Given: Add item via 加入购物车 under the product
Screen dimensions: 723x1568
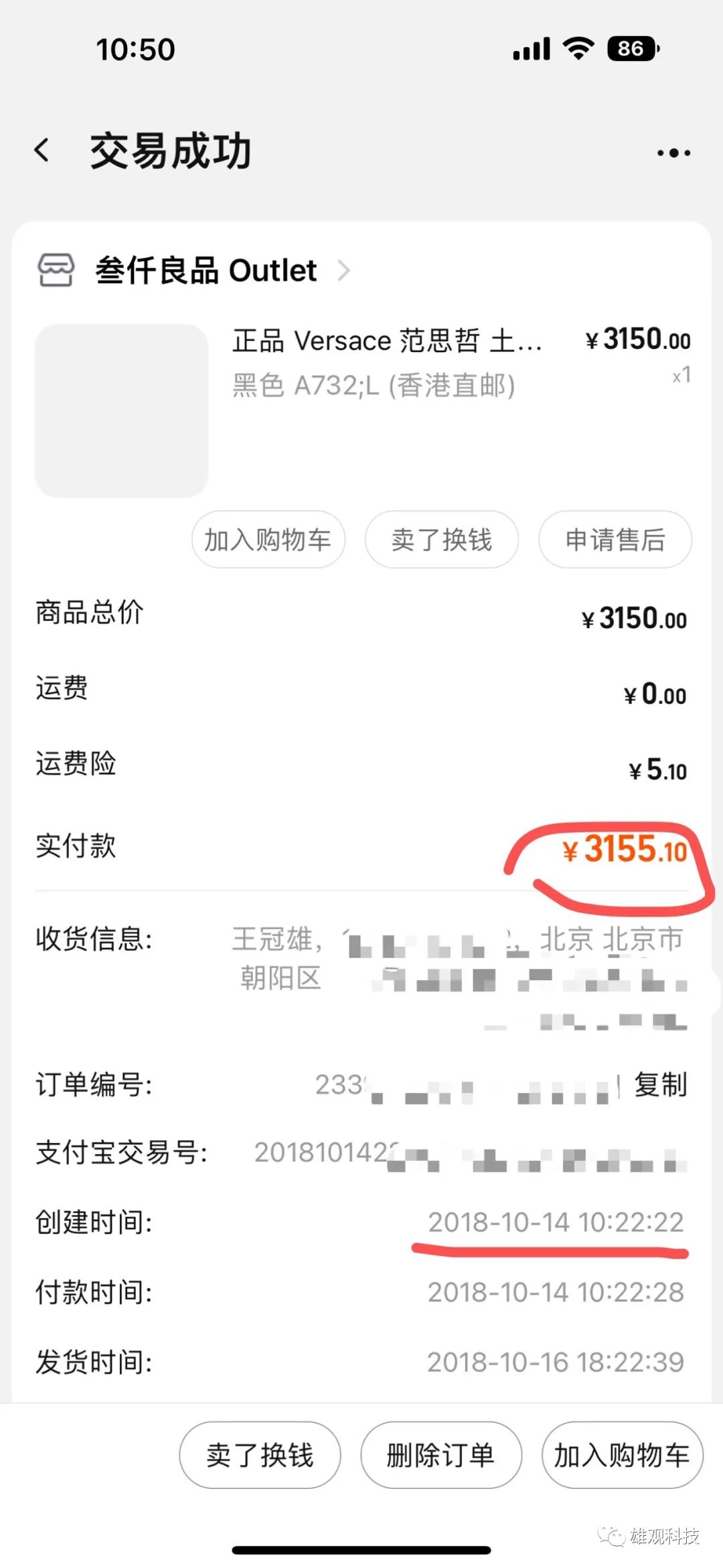Looking at the screenshot, I should (x=268, y=540).
